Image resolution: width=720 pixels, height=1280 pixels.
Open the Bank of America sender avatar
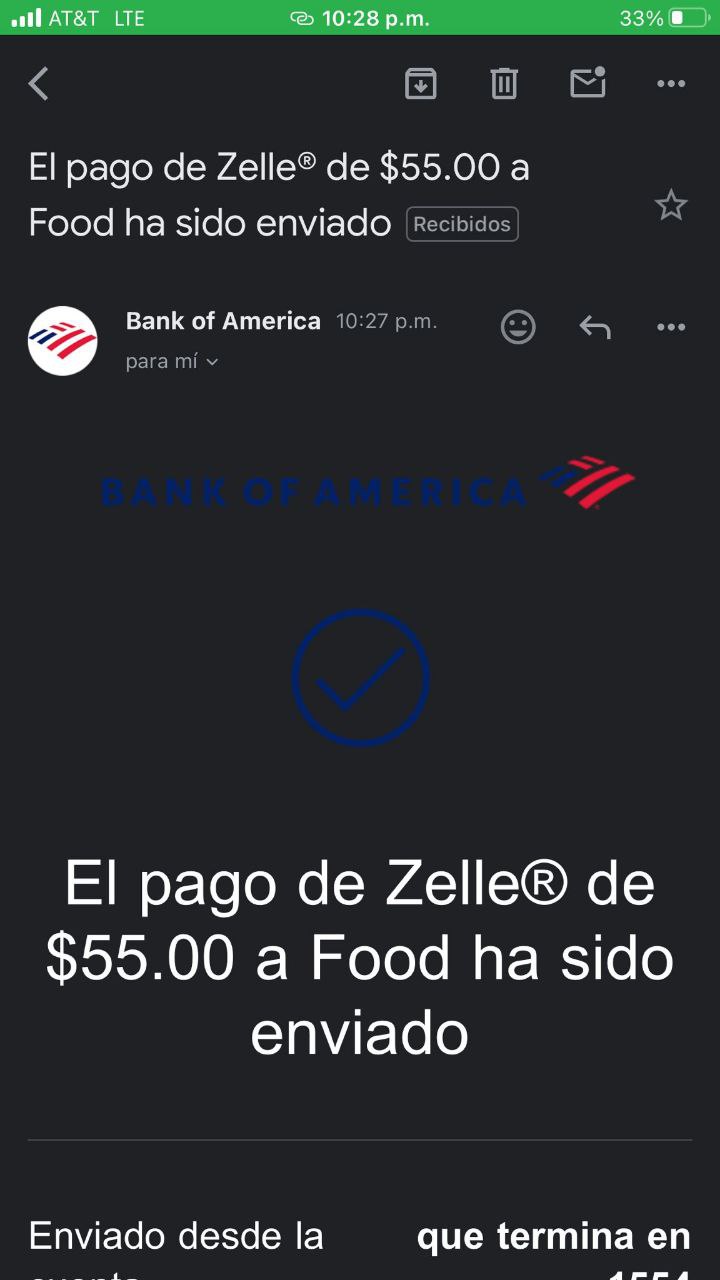(x=63, y=341)
